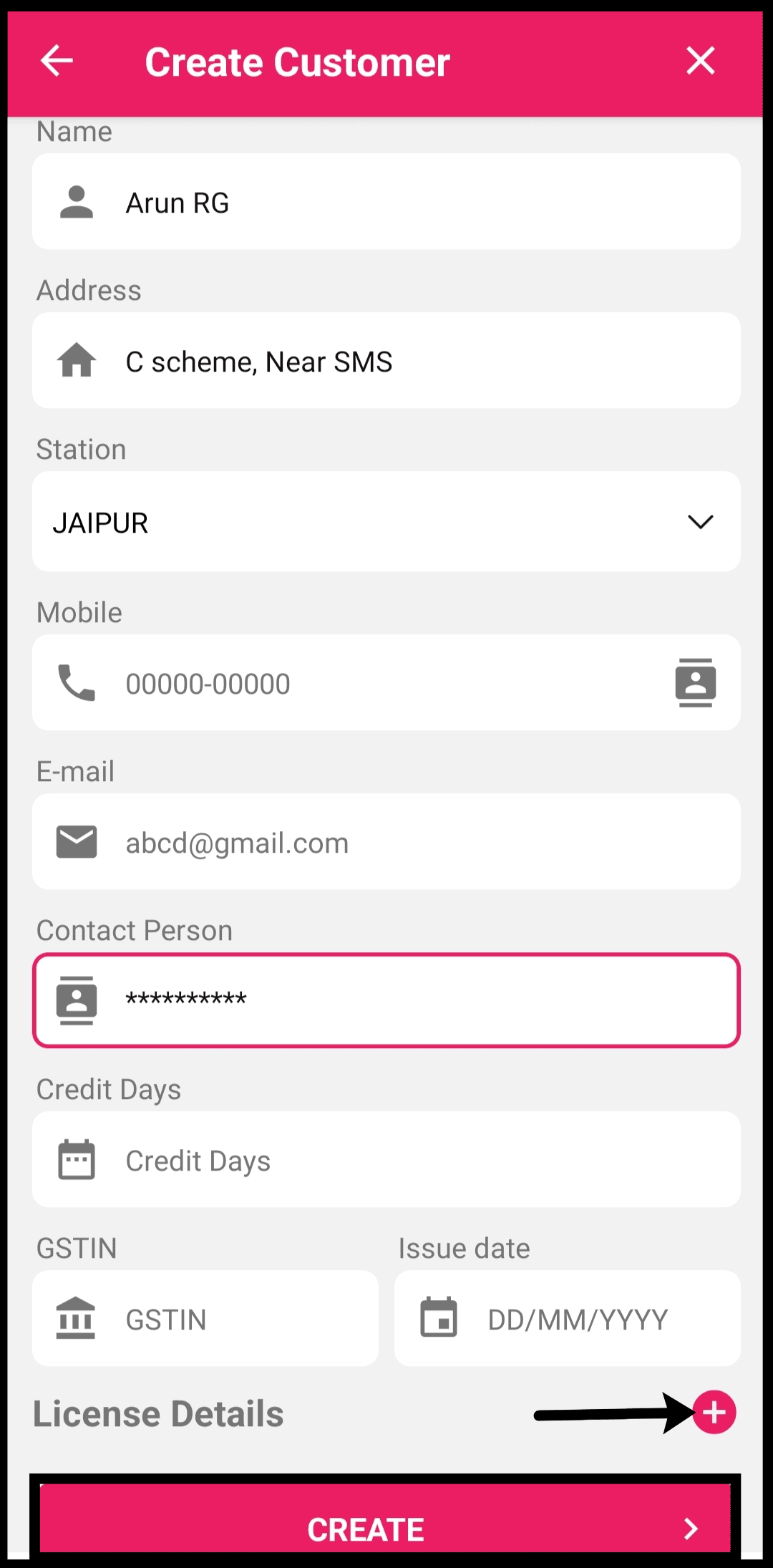The image size is (773, 1568).
Task: Edit the Address field
Action: (x=386, y=361)
